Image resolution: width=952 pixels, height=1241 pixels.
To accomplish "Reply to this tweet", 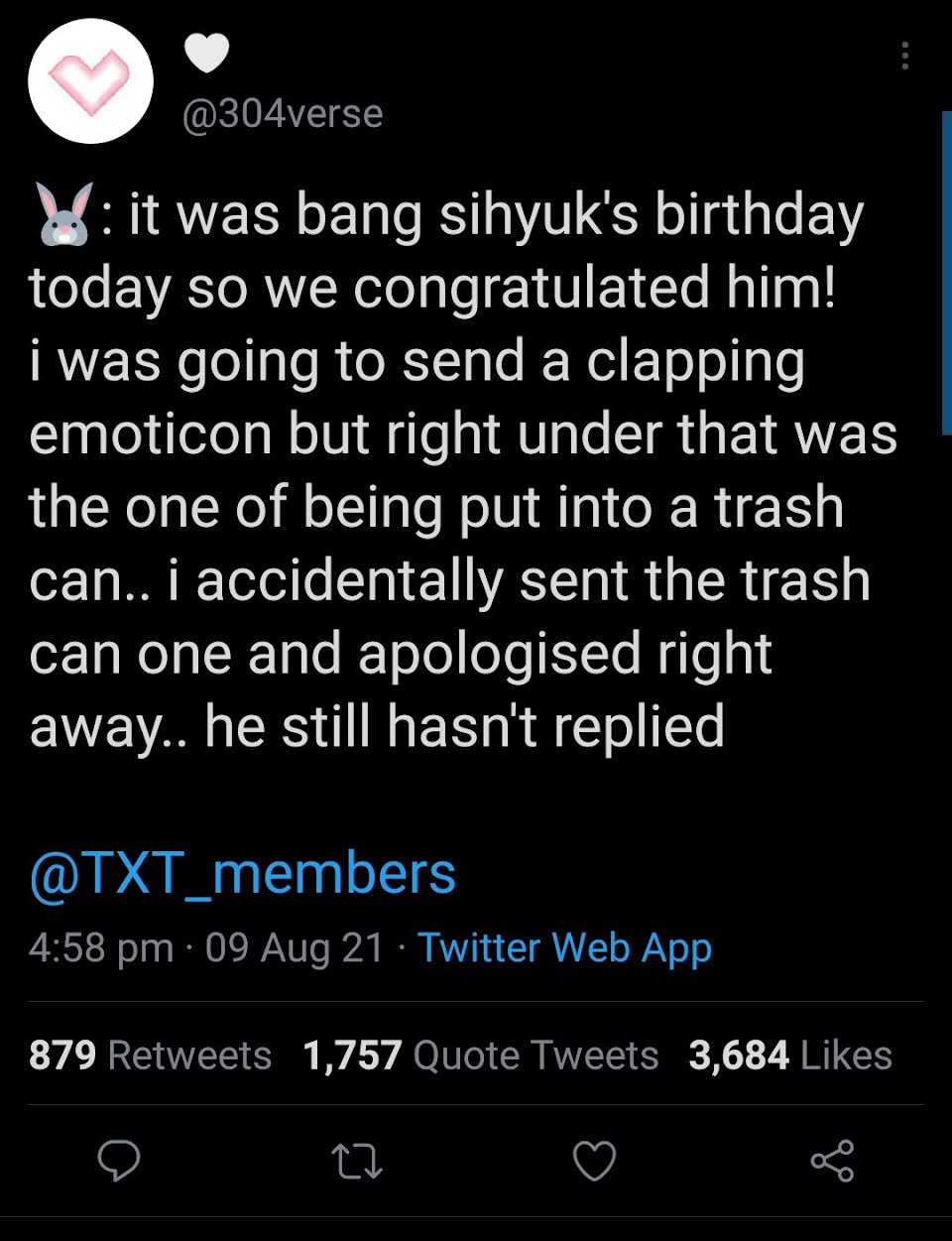I will click(119, 1161).
